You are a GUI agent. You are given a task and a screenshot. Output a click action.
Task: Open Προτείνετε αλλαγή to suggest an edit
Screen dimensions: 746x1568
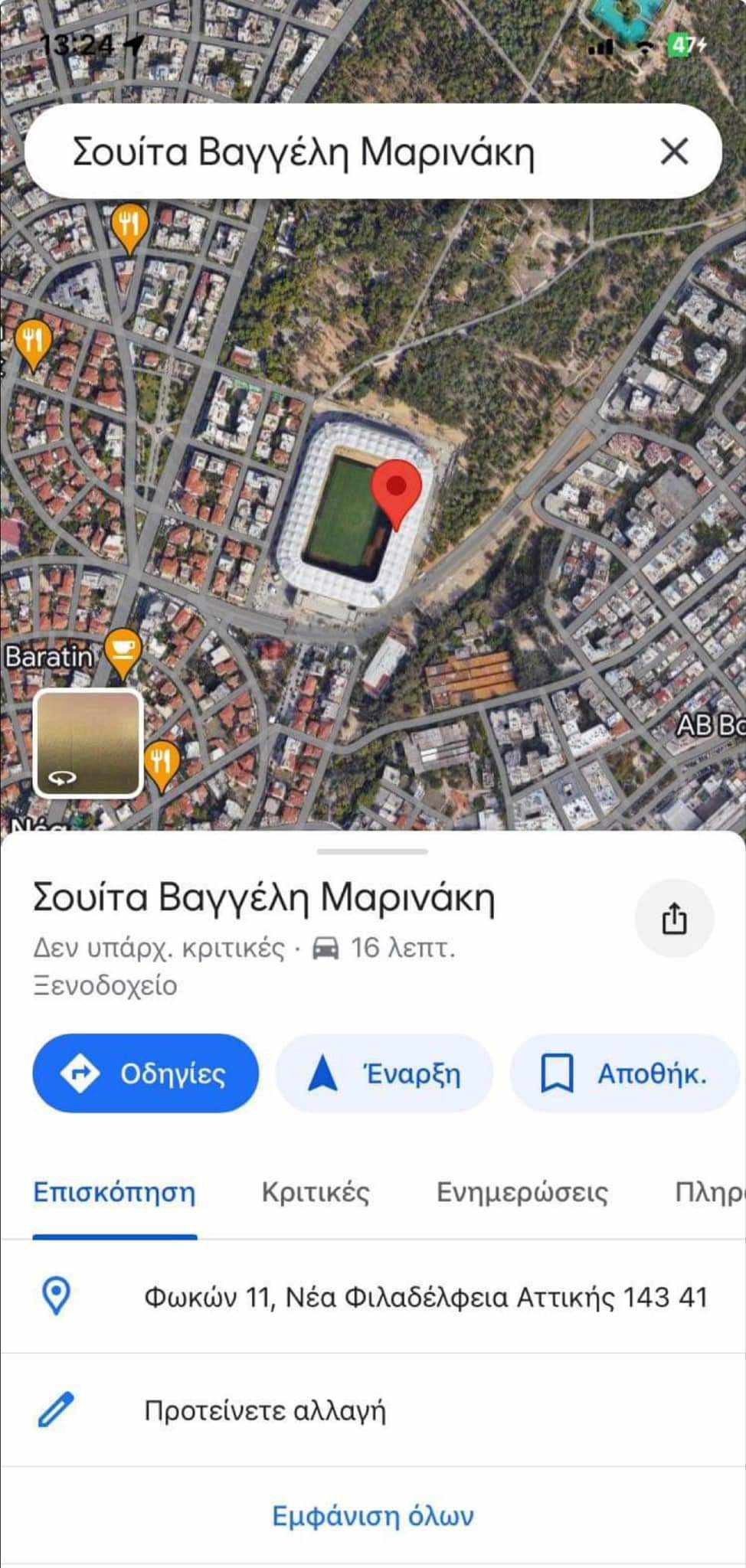(x=265, y=1410)
